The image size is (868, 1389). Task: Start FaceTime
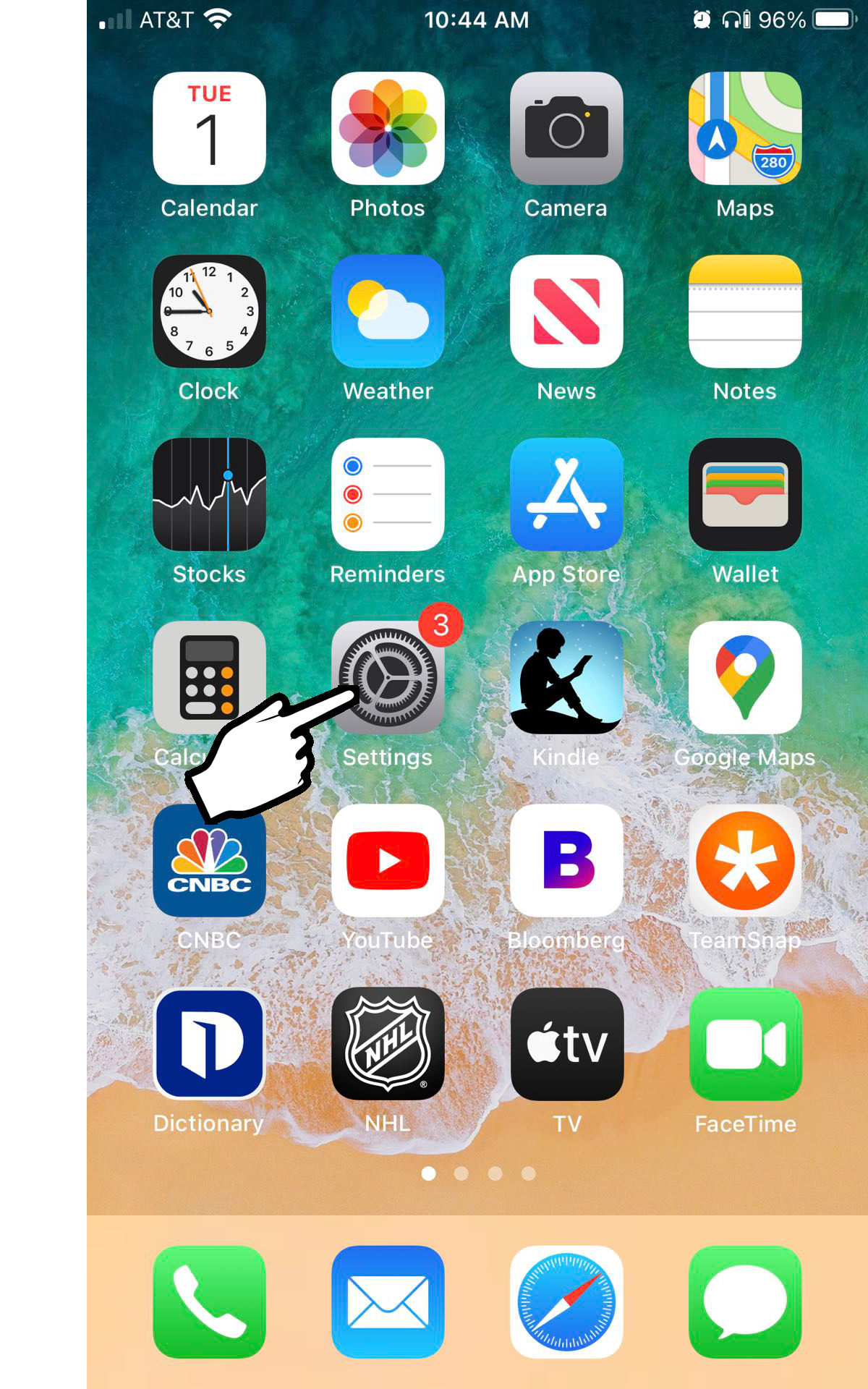[745, 1044]
